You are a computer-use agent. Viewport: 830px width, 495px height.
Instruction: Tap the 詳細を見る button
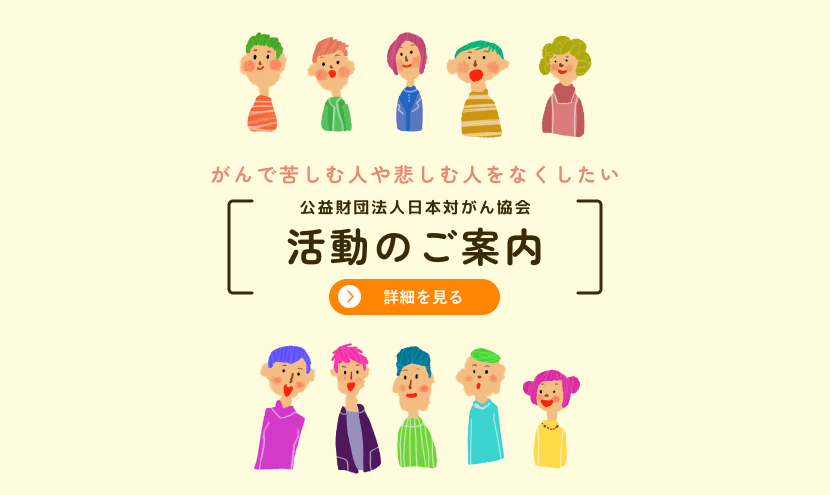pos(414,297)
